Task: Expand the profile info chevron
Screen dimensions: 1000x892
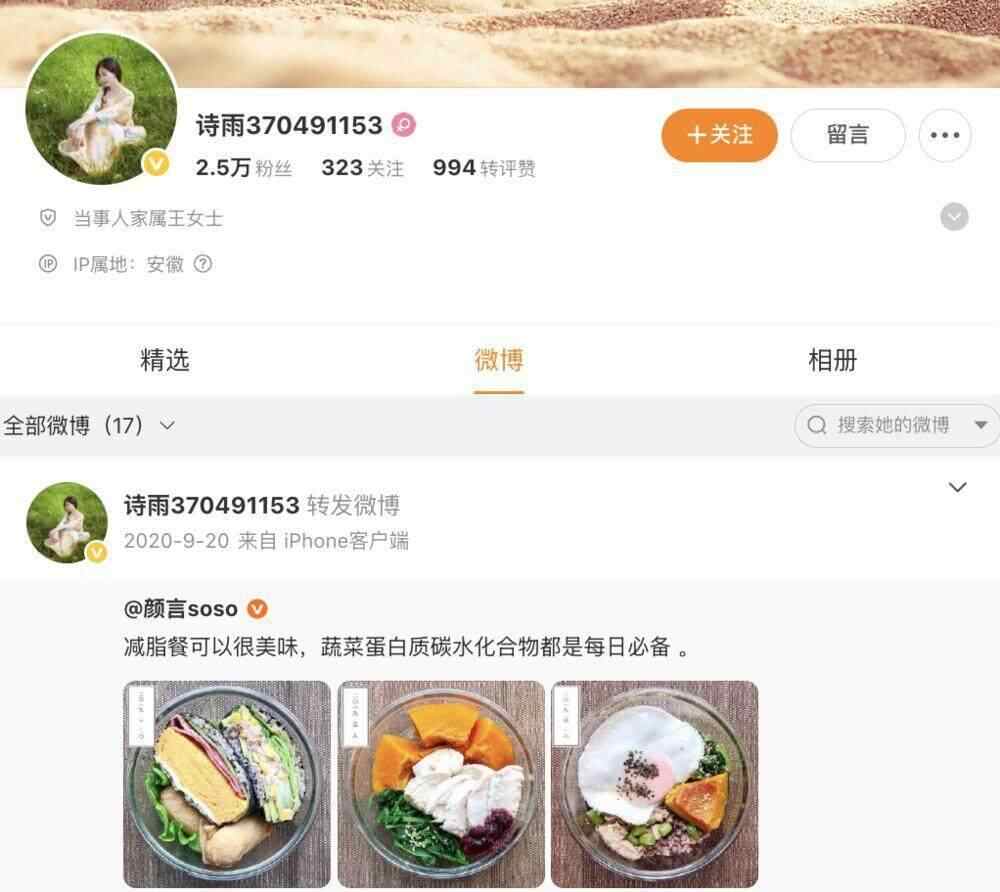Action: pos(954,217)
